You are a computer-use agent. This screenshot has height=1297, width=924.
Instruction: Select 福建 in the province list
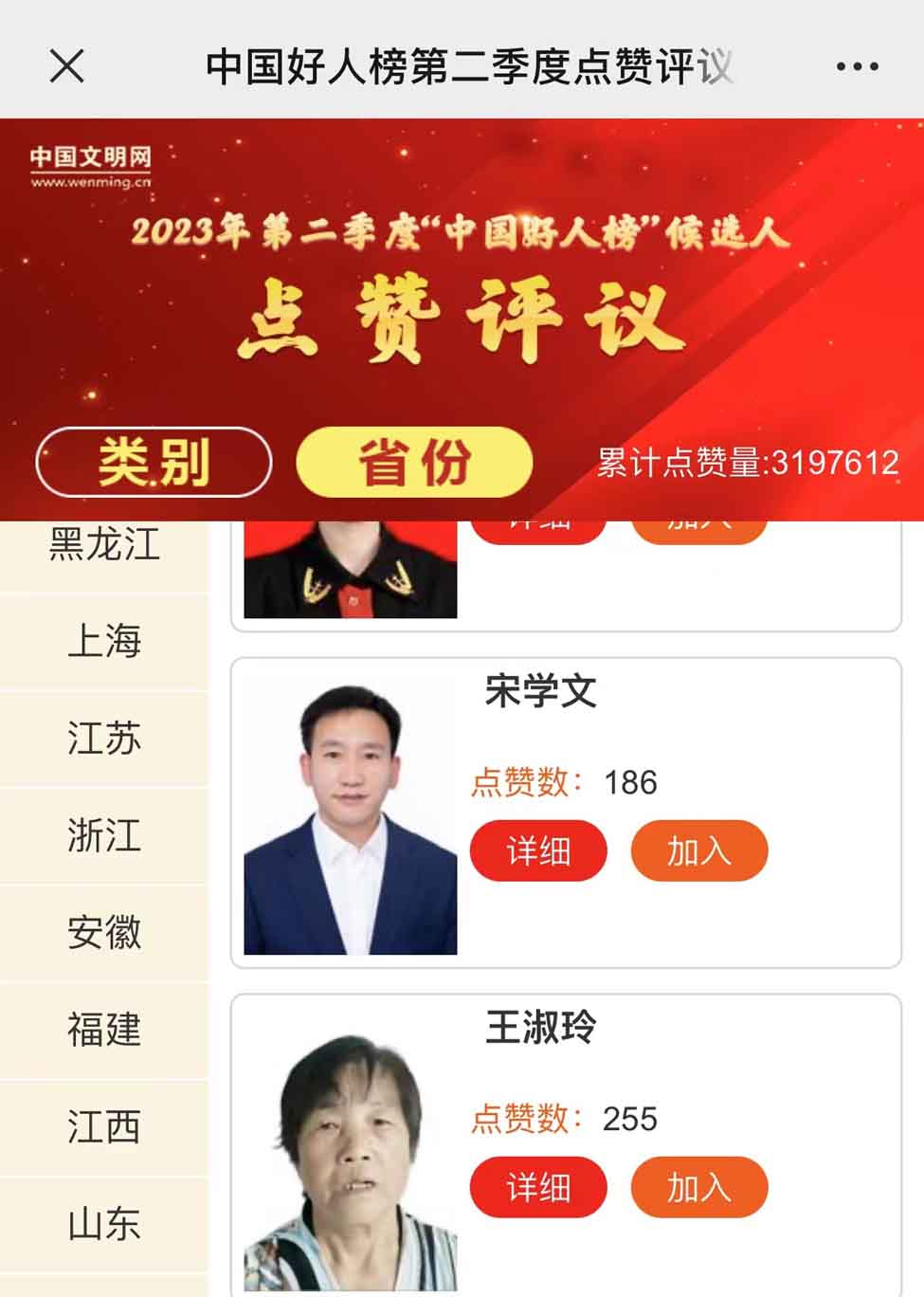[104, 1030]
